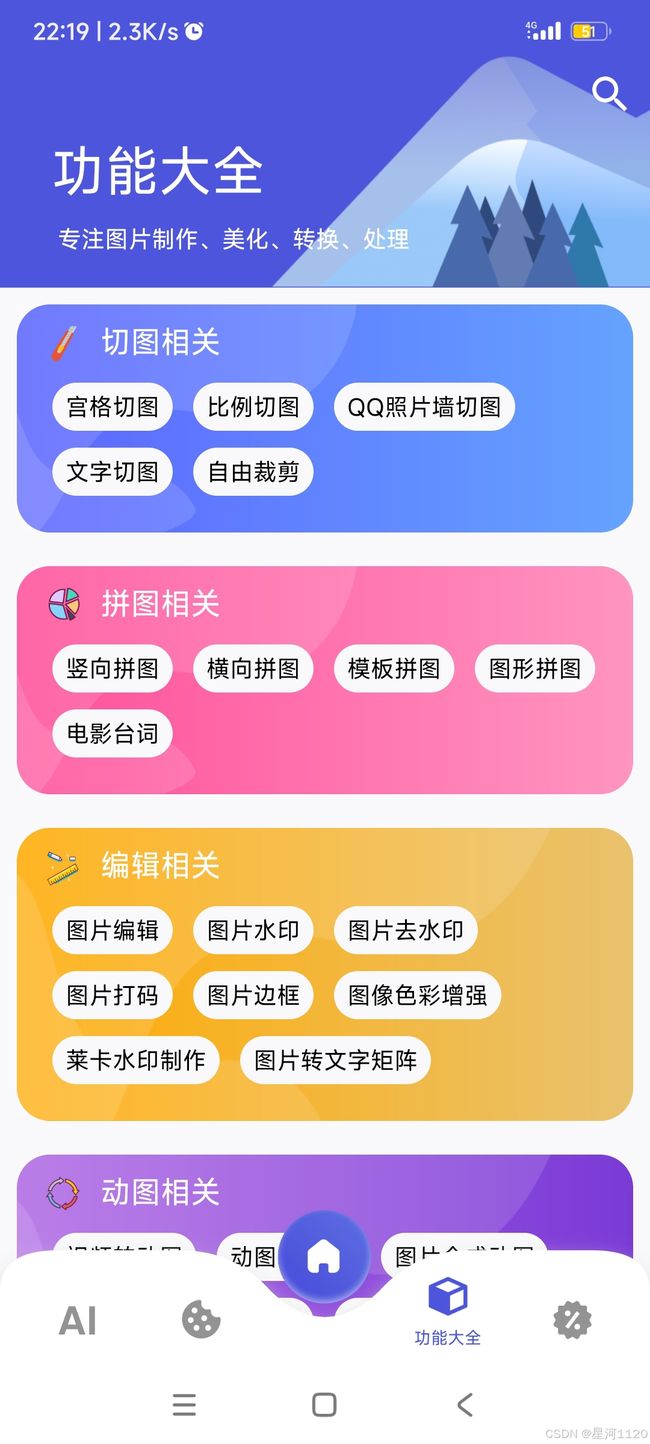Open the 宫格切图 tool
Image resolution: width=650 pixels, height=1444 pixels.
coord(112,407)
